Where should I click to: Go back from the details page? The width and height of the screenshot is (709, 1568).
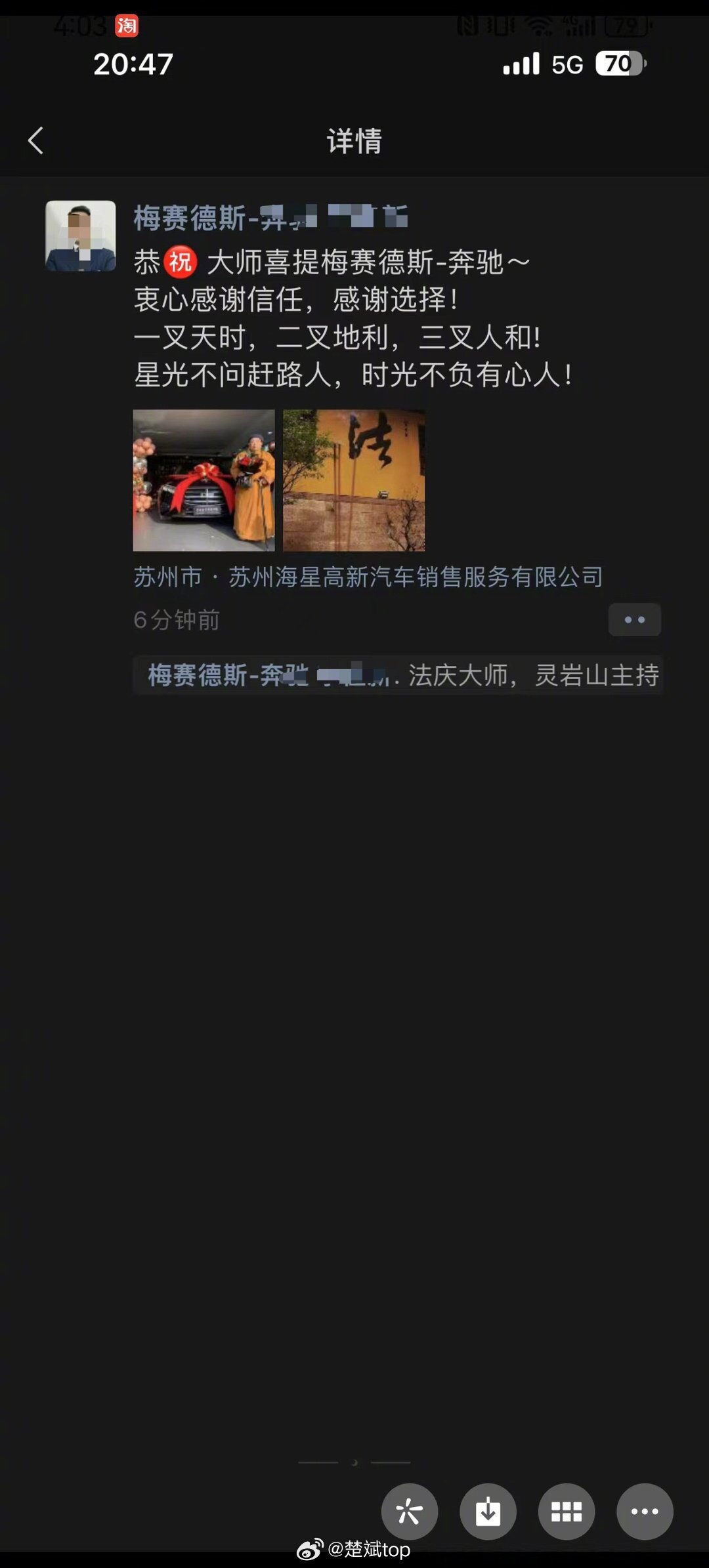tap(36, 140)
